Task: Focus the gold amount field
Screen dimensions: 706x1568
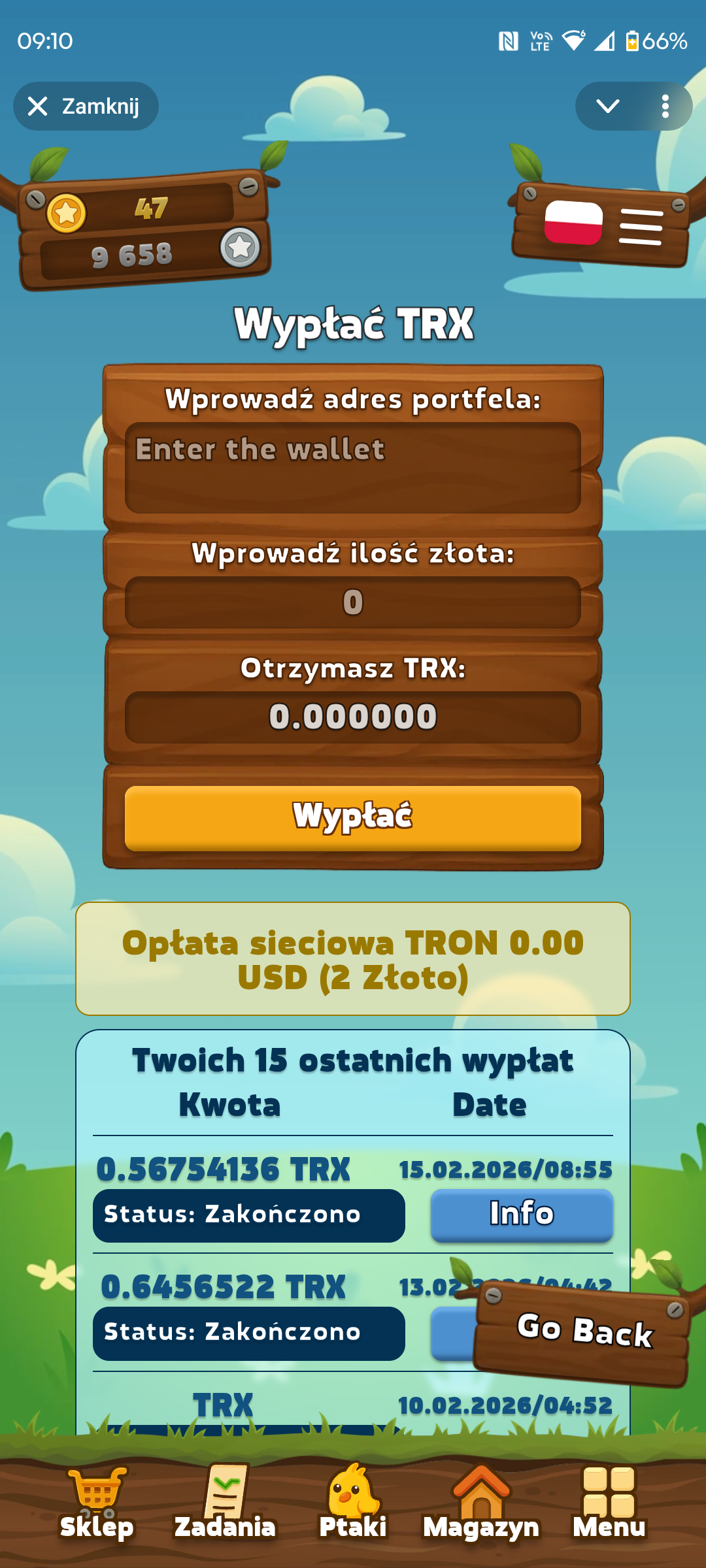Action: 352,602
